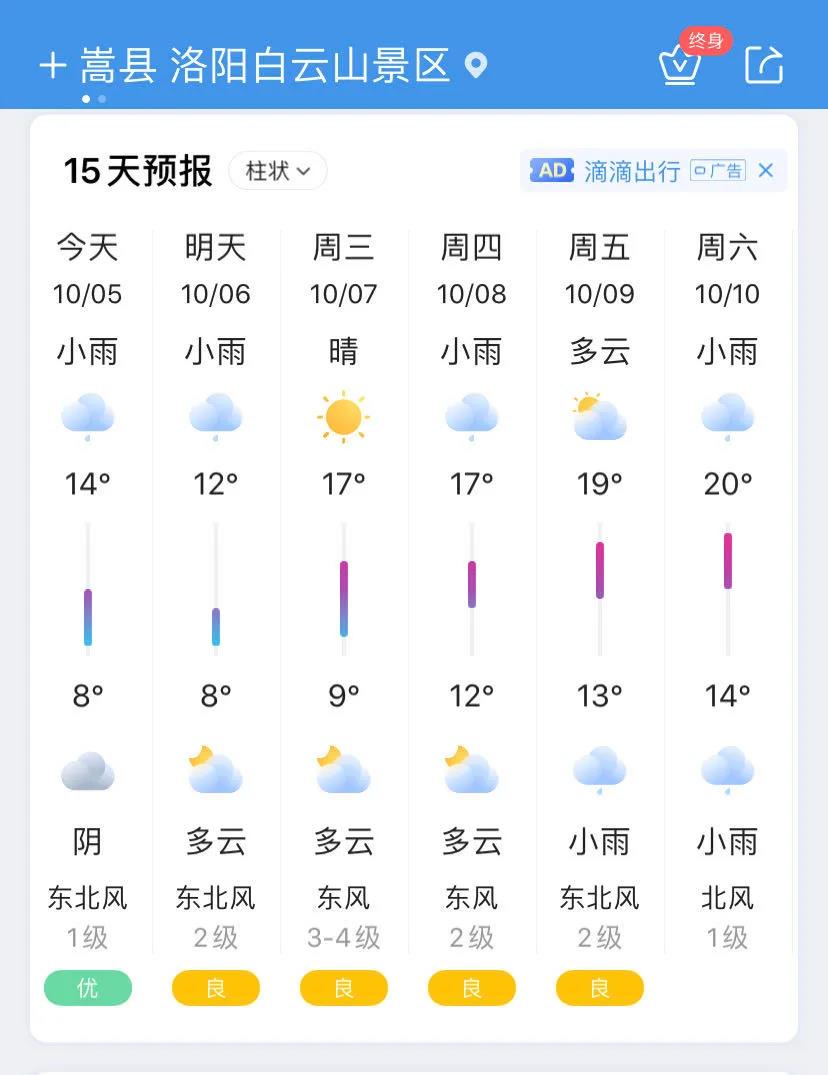Open the 滴滴出行 ad link
828x1075 pixels.
(x=632, y=171)
